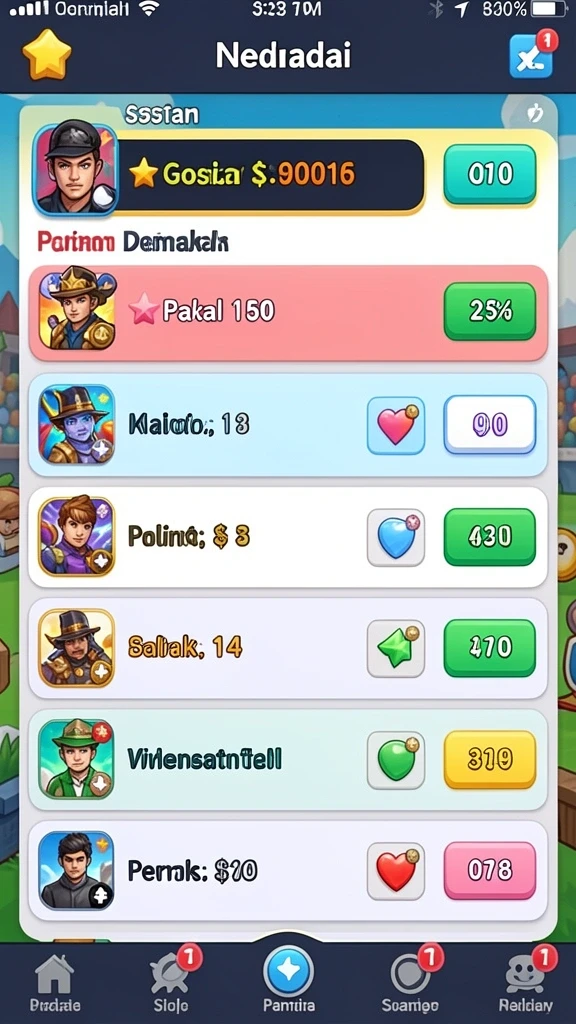
Task: Tap the pink heart icon on Klaiofo row
Action: pyautogui.click(x=396, y=425)
